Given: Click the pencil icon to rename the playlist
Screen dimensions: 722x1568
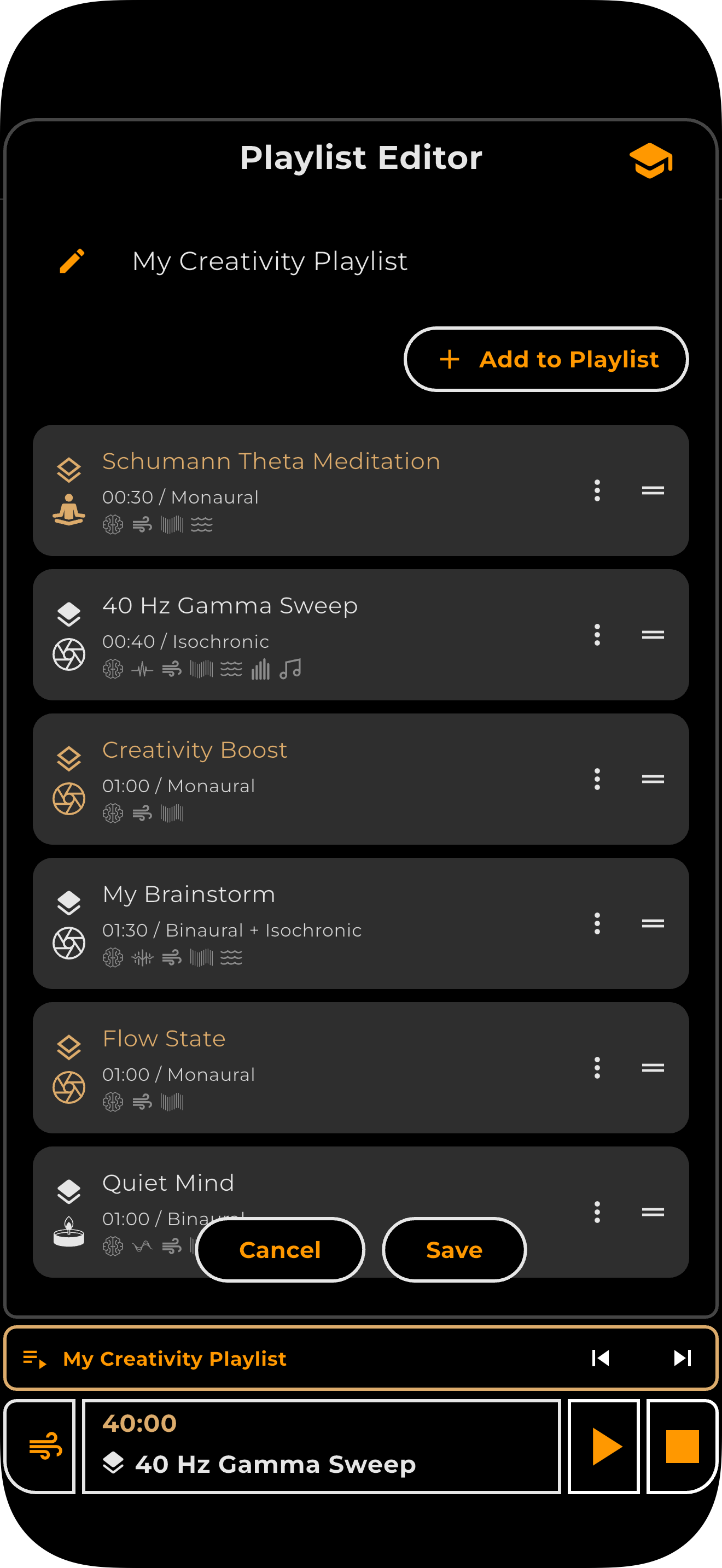Looking at the screenshot, I should tap(72, 260).
